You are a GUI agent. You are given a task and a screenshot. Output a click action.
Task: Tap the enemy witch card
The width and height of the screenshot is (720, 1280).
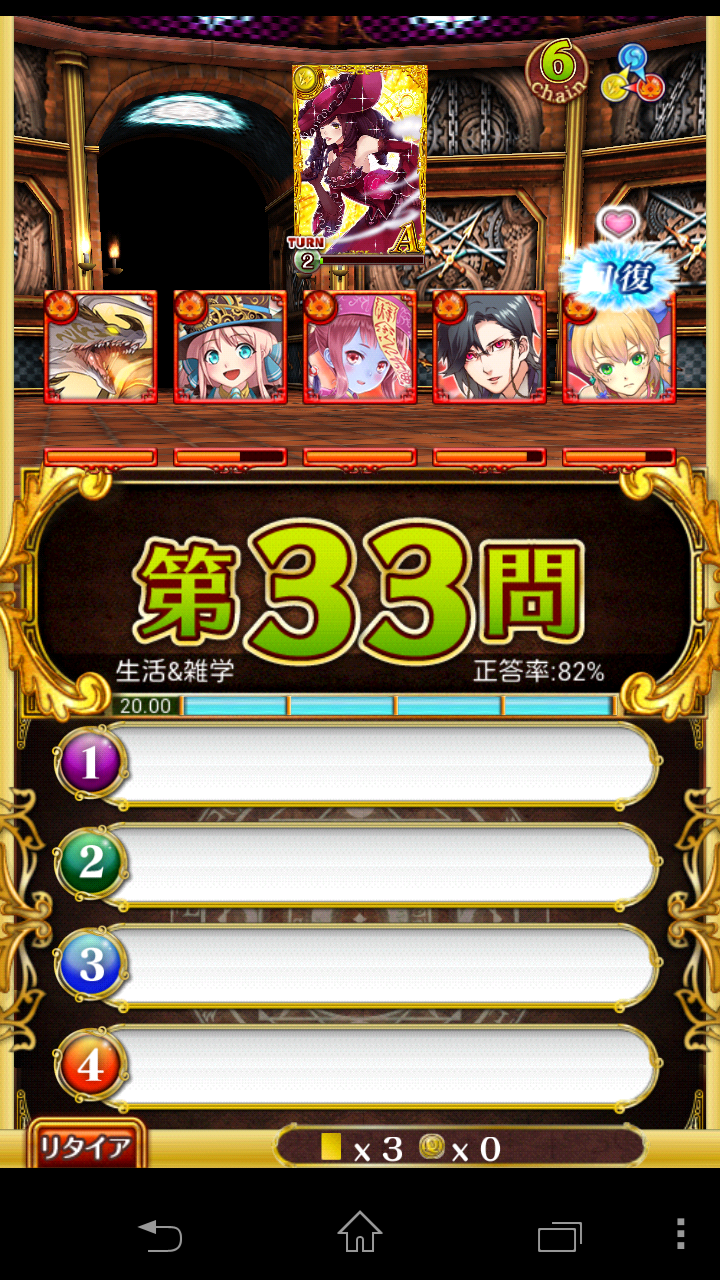pos(360,160)
